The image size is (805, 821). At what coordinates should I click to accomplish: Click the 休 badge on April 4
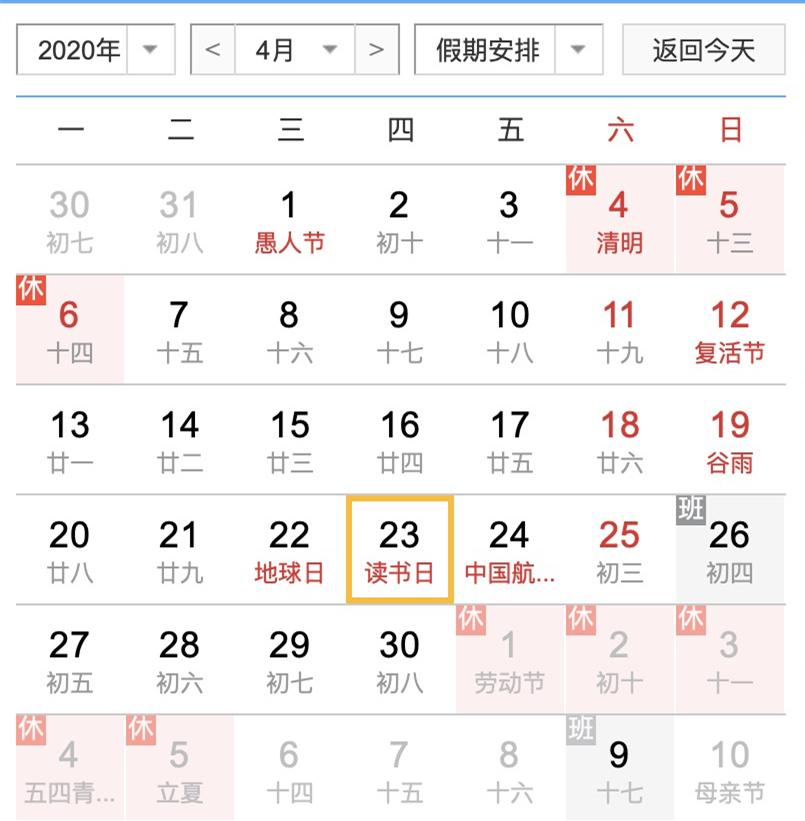click(582, 180)
